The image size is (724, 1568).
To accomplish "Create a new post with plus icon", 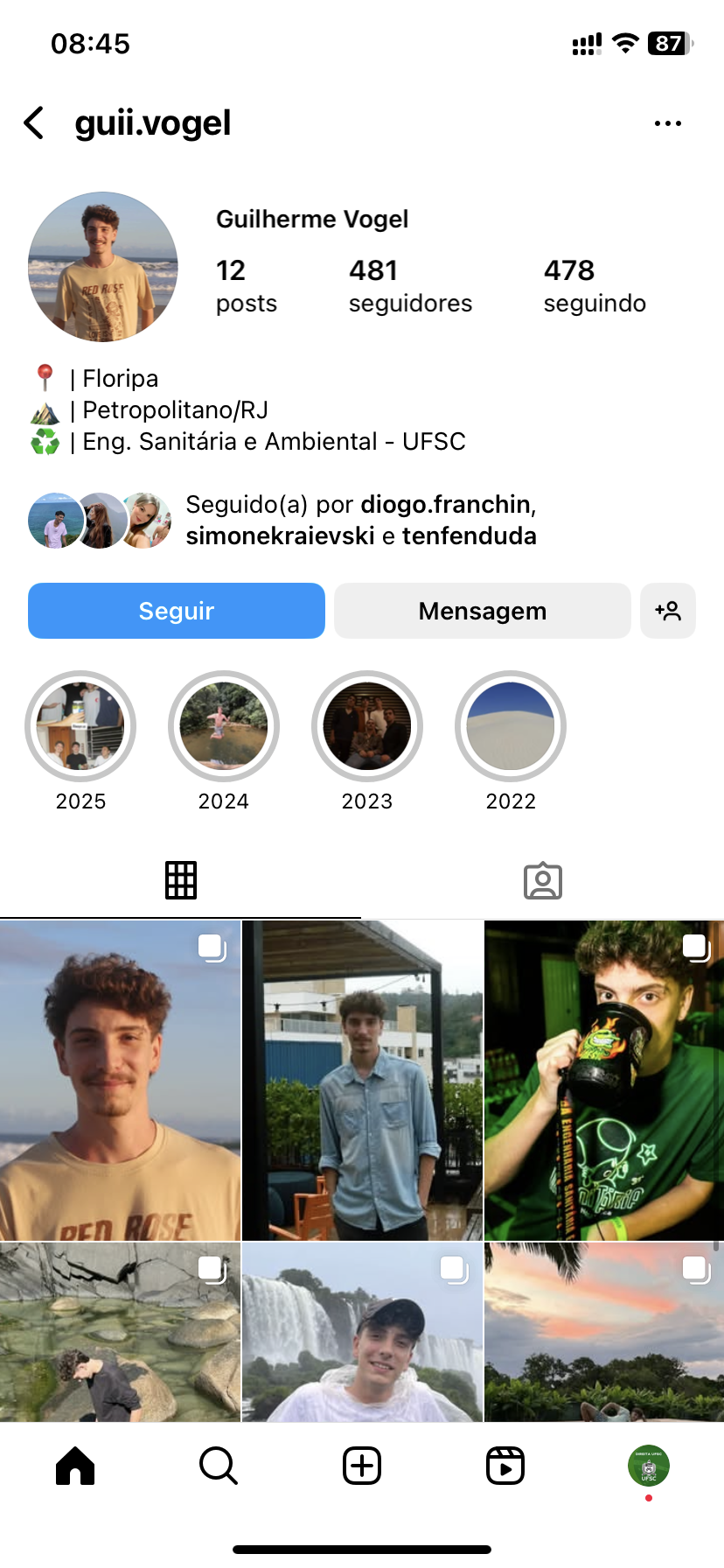I will (362, 1466).
